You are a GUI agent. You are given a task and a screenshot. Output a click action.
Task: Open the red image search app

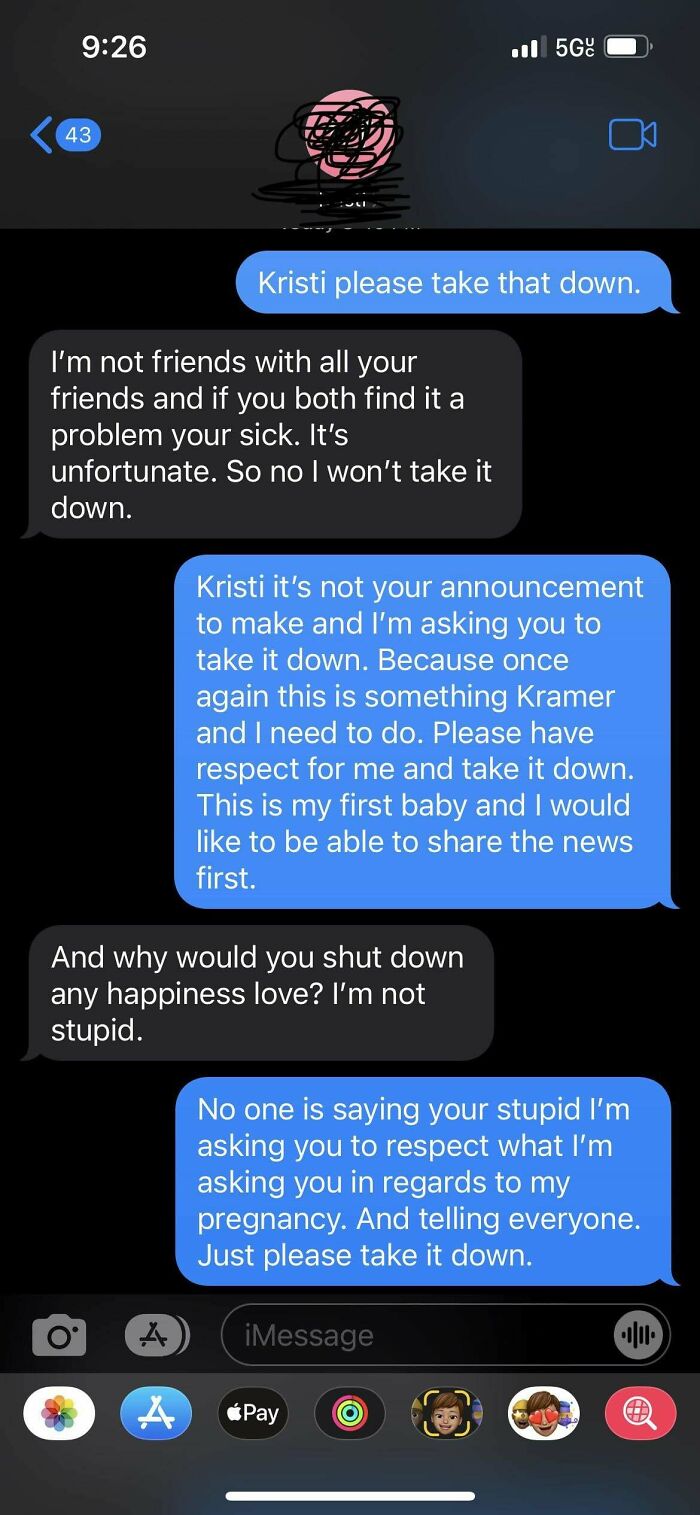[640, 1413]
